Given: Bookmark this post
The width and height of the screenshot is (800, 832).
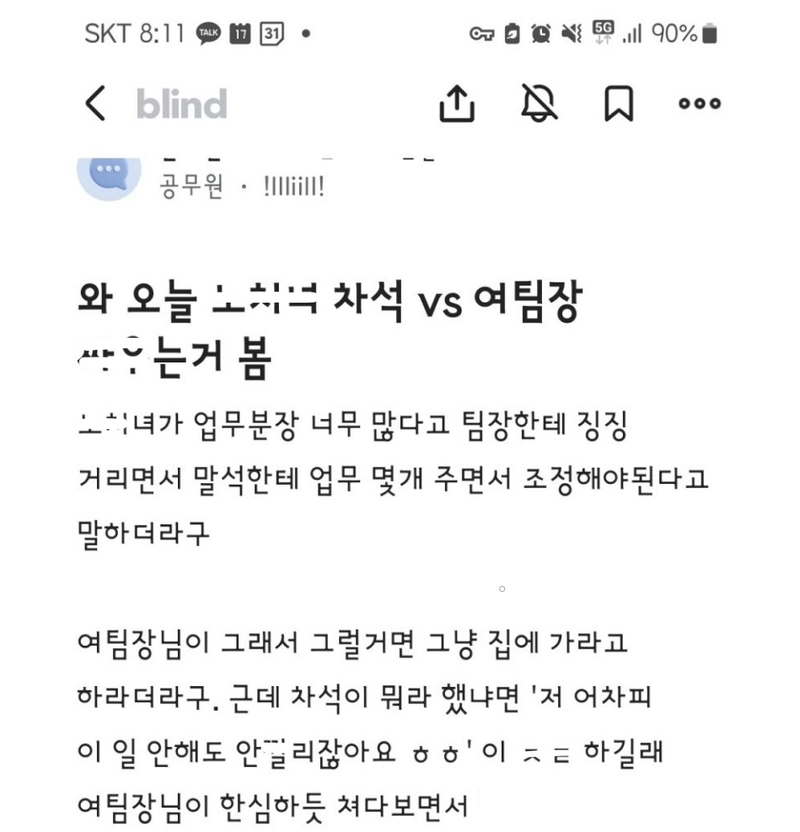Looking at the screenshot, I should pos(619,103).
